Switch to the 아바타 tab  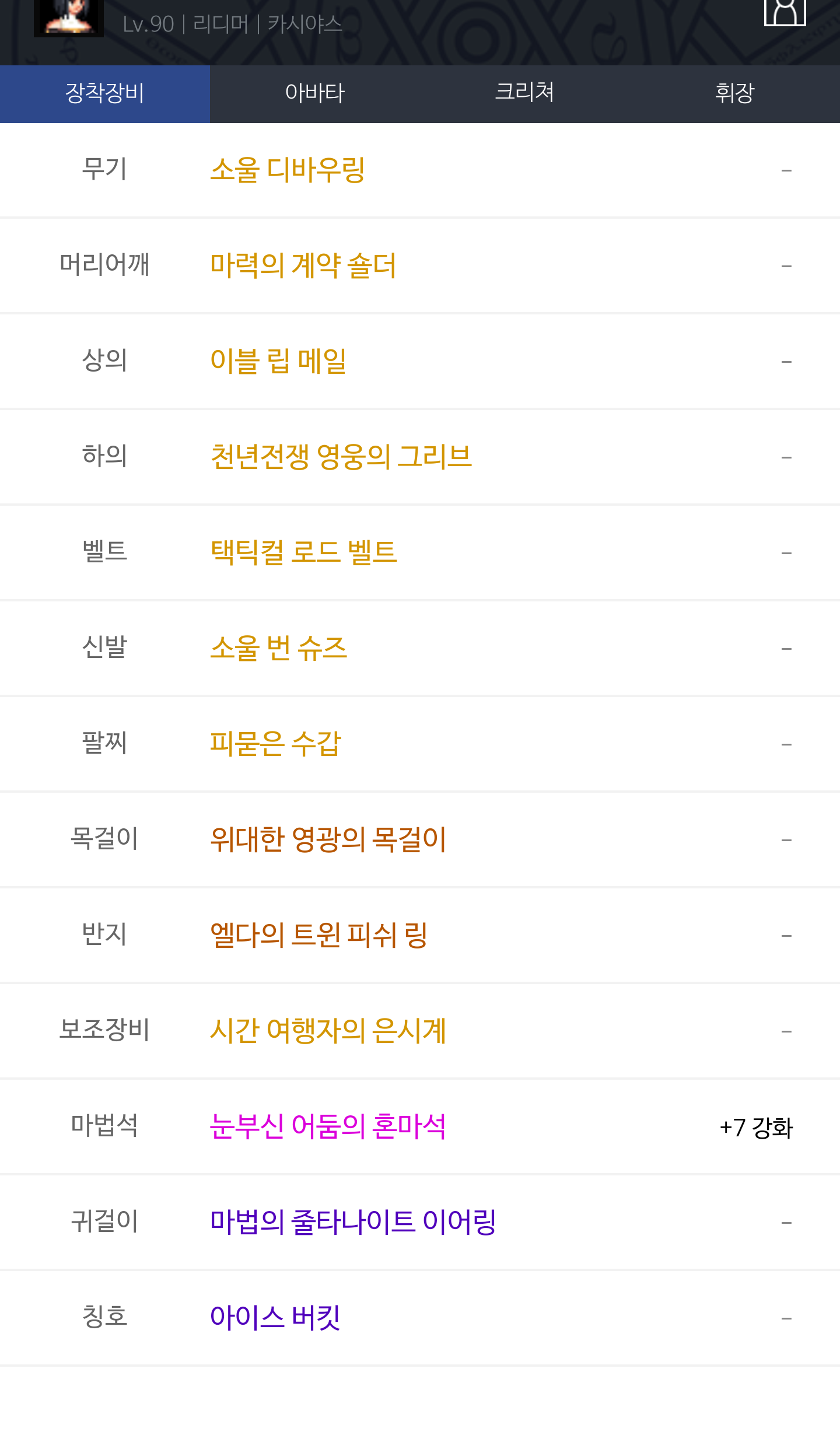(x=315, y=93)
